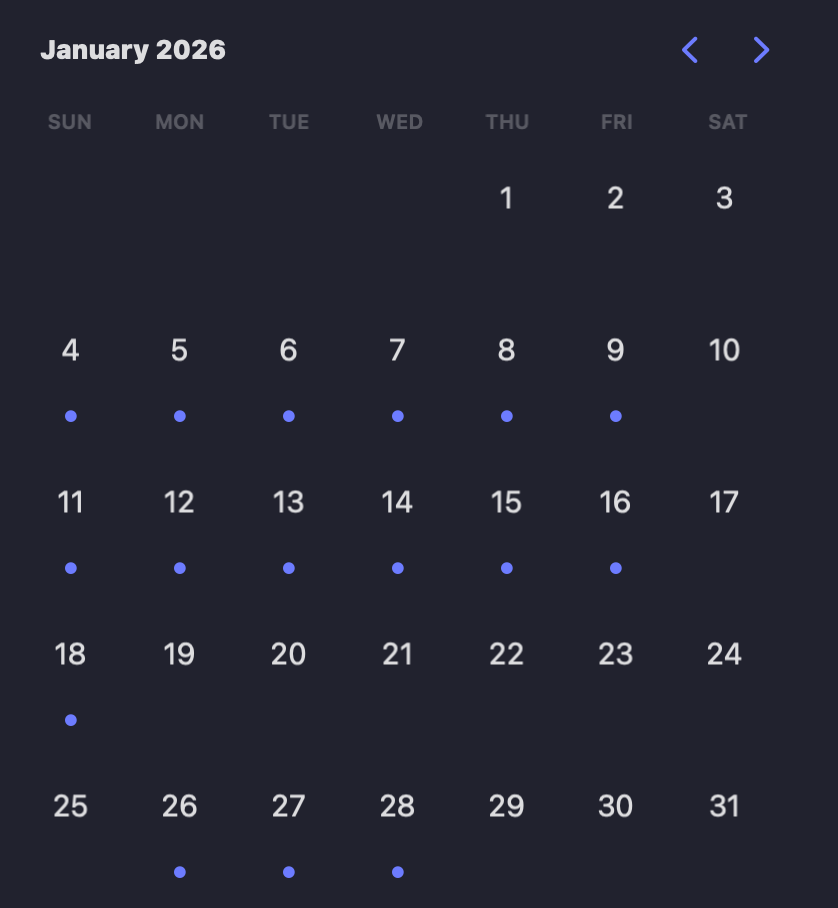The image size is (838, 908).
Task: Go to the next month
Action: 762,50
